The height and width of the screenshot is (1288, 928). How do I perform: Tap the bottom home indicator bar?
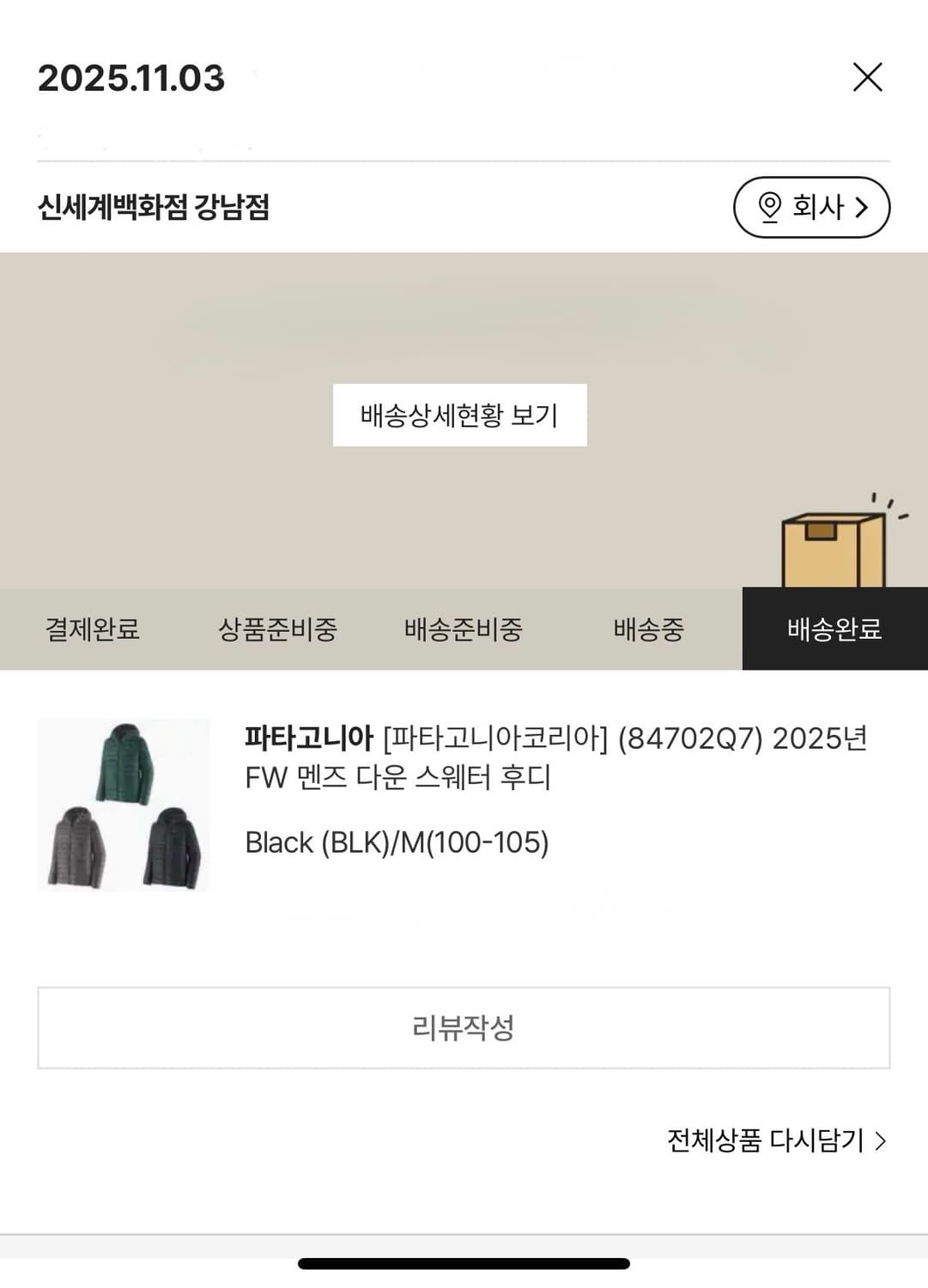(x=464, y=1262)
